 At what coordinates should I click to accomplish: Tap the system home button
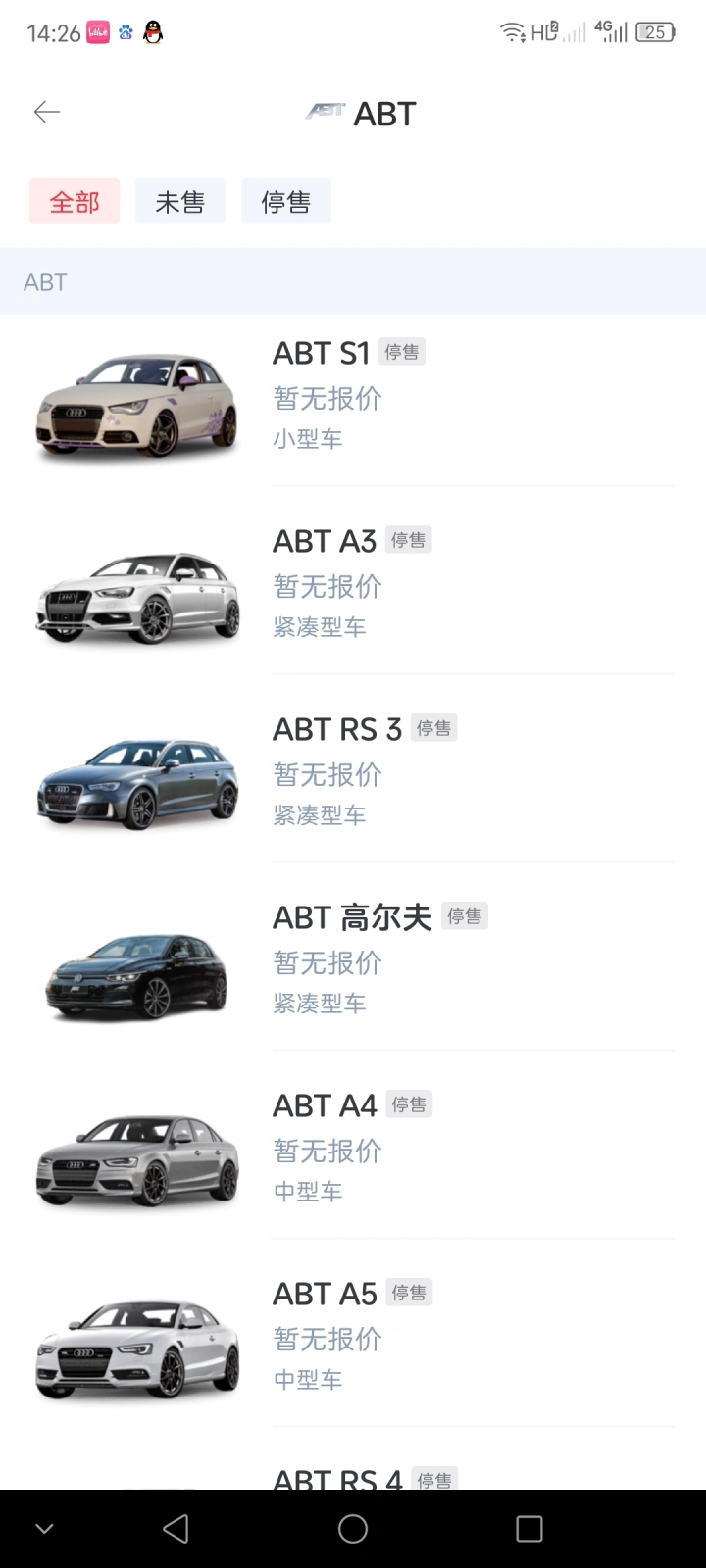353,1529
